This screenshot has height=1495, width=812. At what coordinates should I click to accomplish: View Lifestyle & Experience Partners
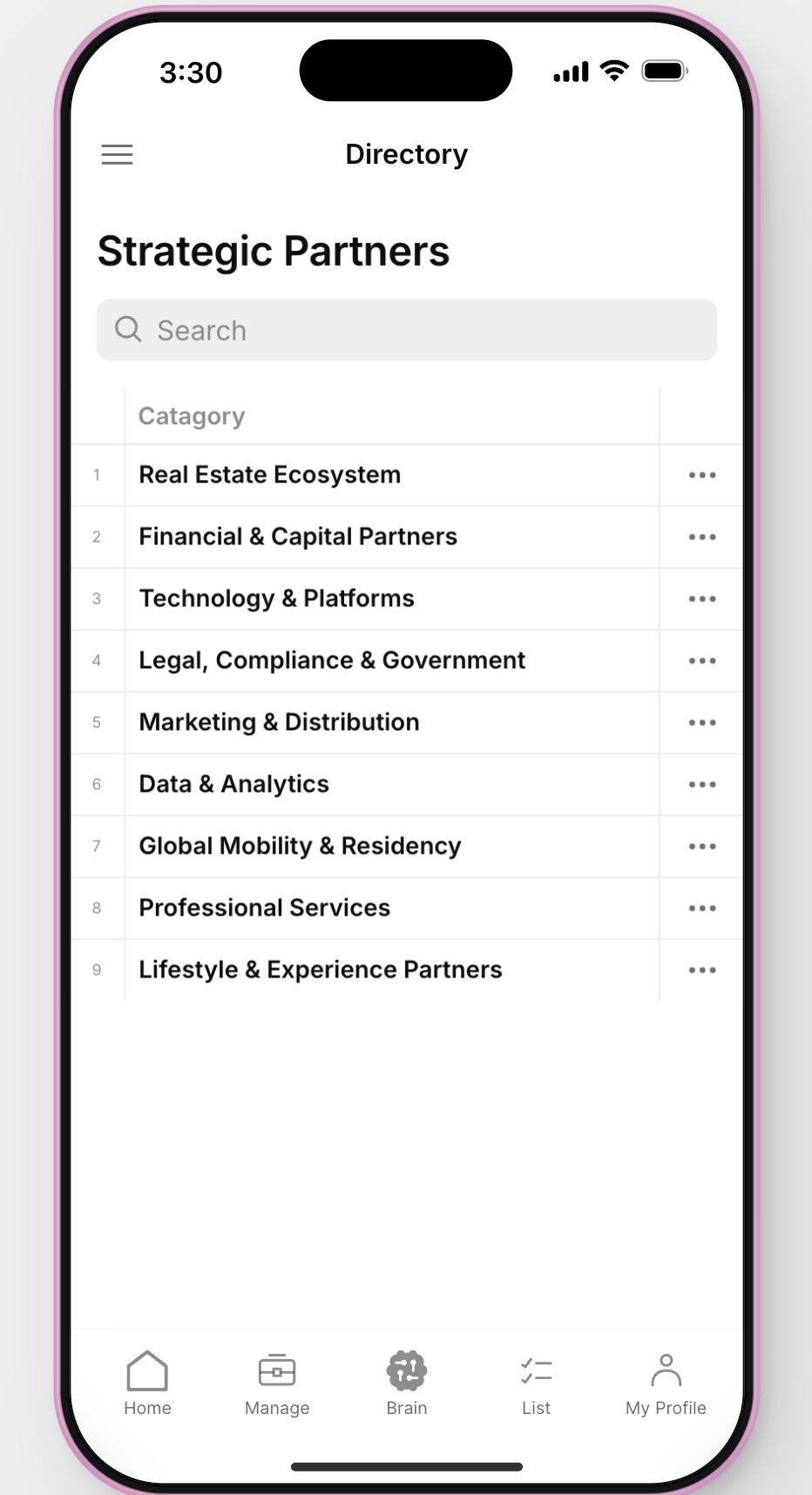[x=321, y=970]
